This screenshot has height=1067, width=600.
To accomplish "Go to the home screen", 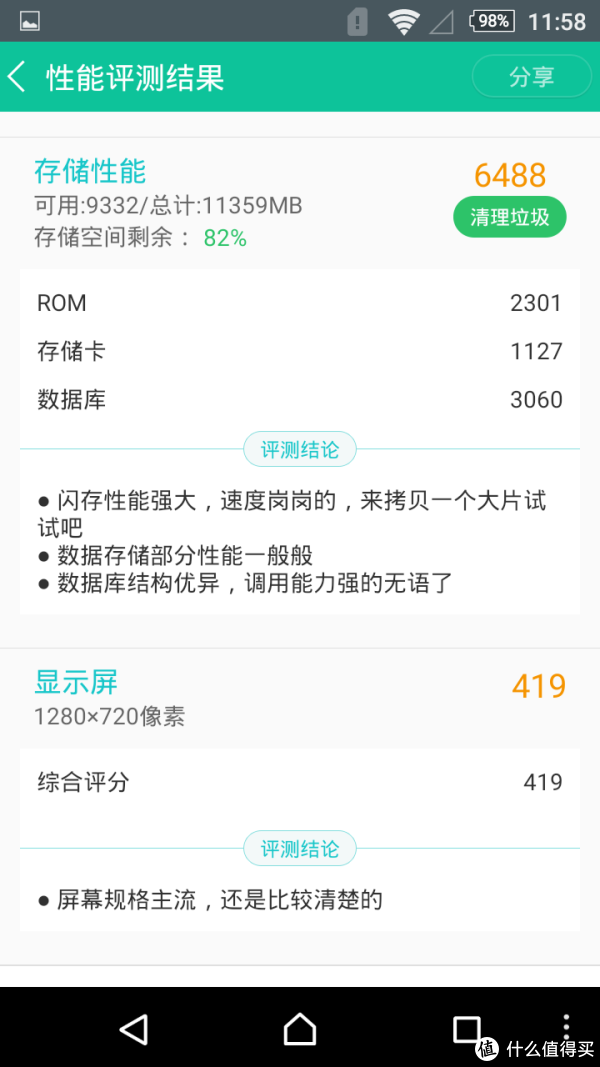I will [300, 1029].
